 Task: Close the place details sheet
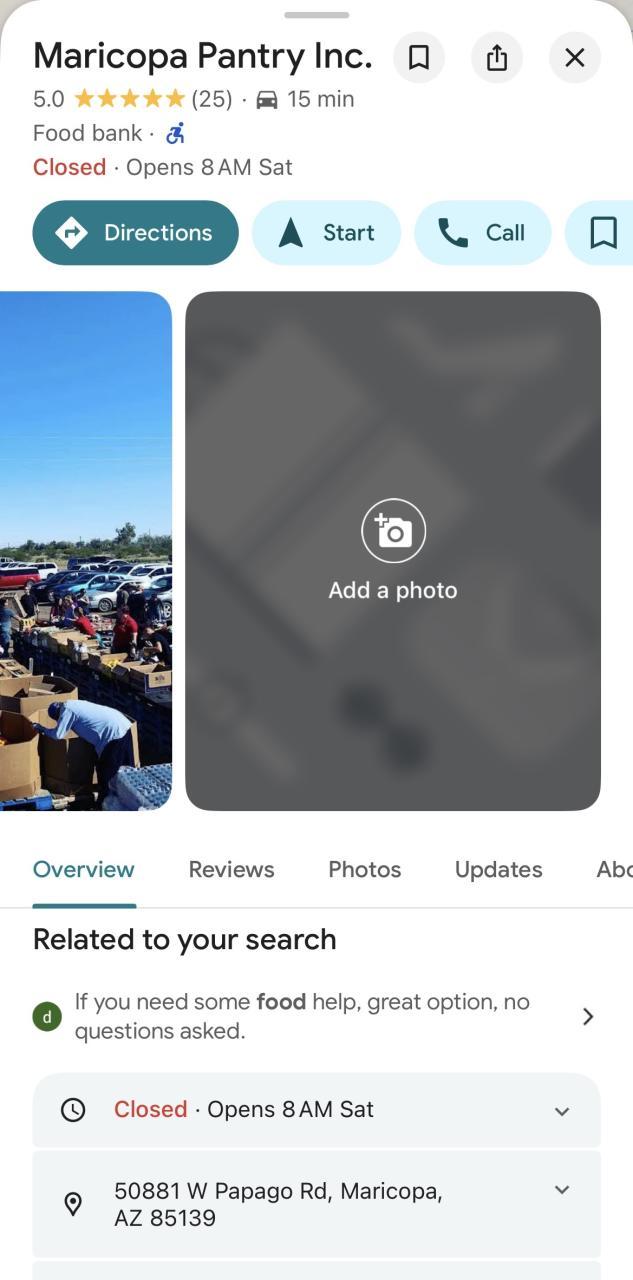coord(575,58)
